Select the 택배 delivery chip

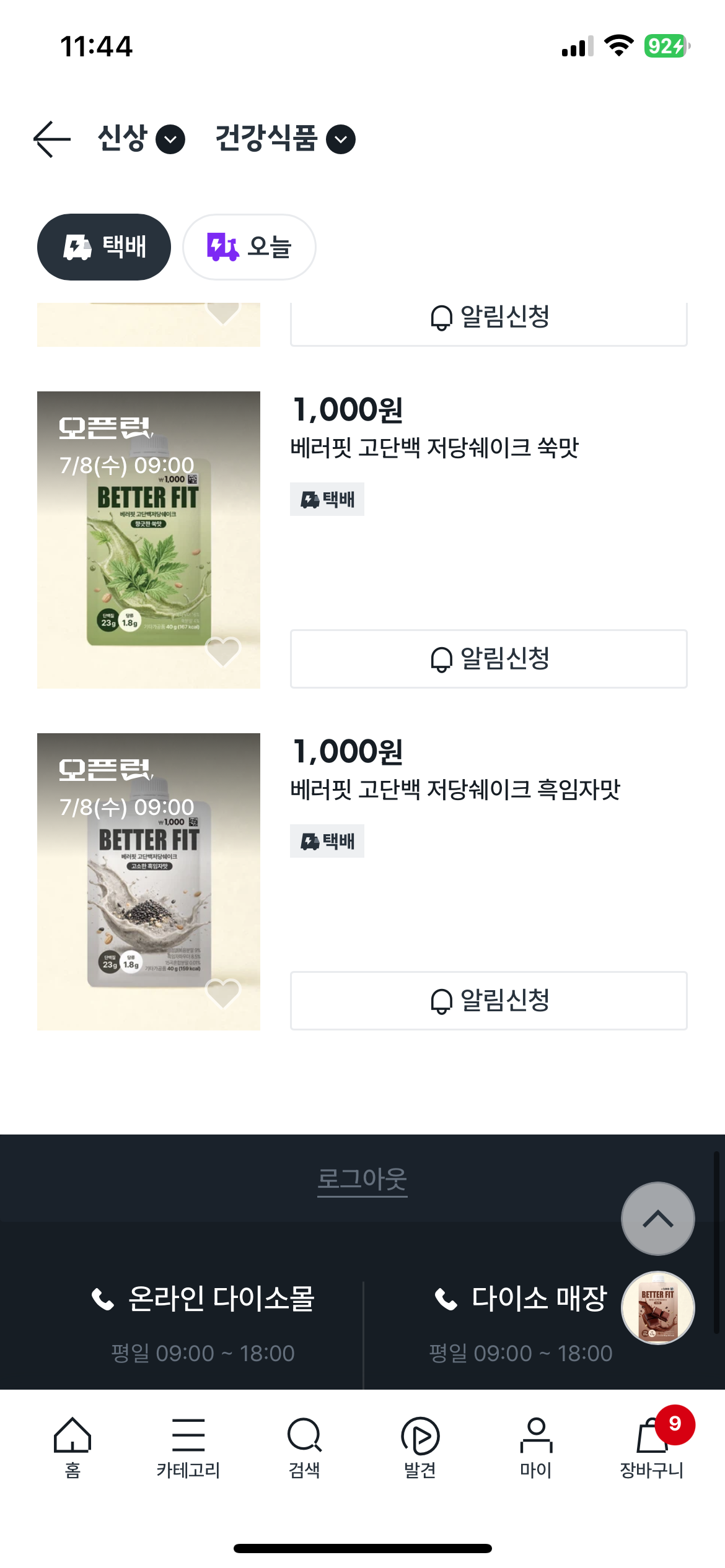click(104, 247)
